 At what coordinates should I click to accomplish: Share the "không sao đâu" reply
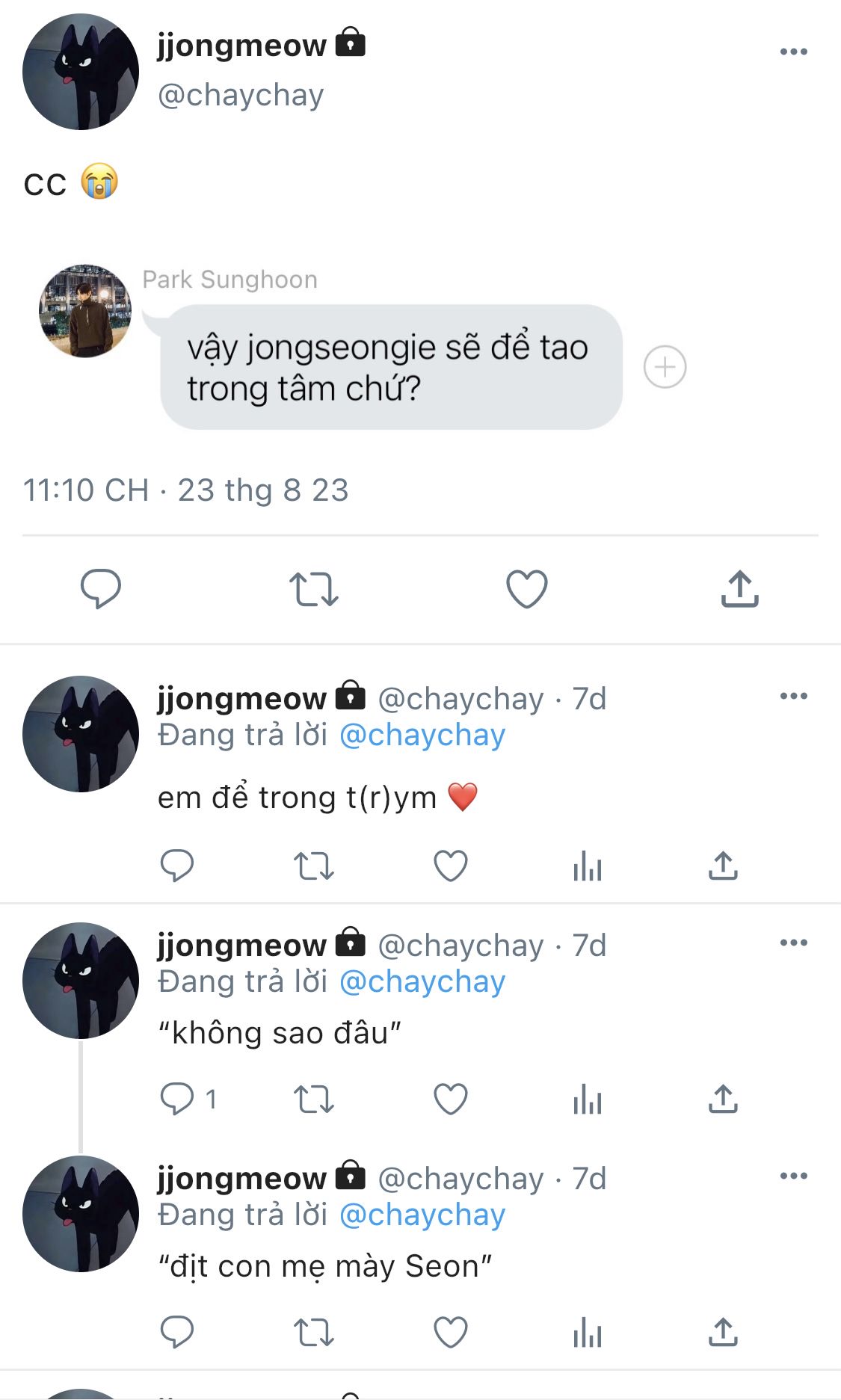click(x=723, y=1099)
